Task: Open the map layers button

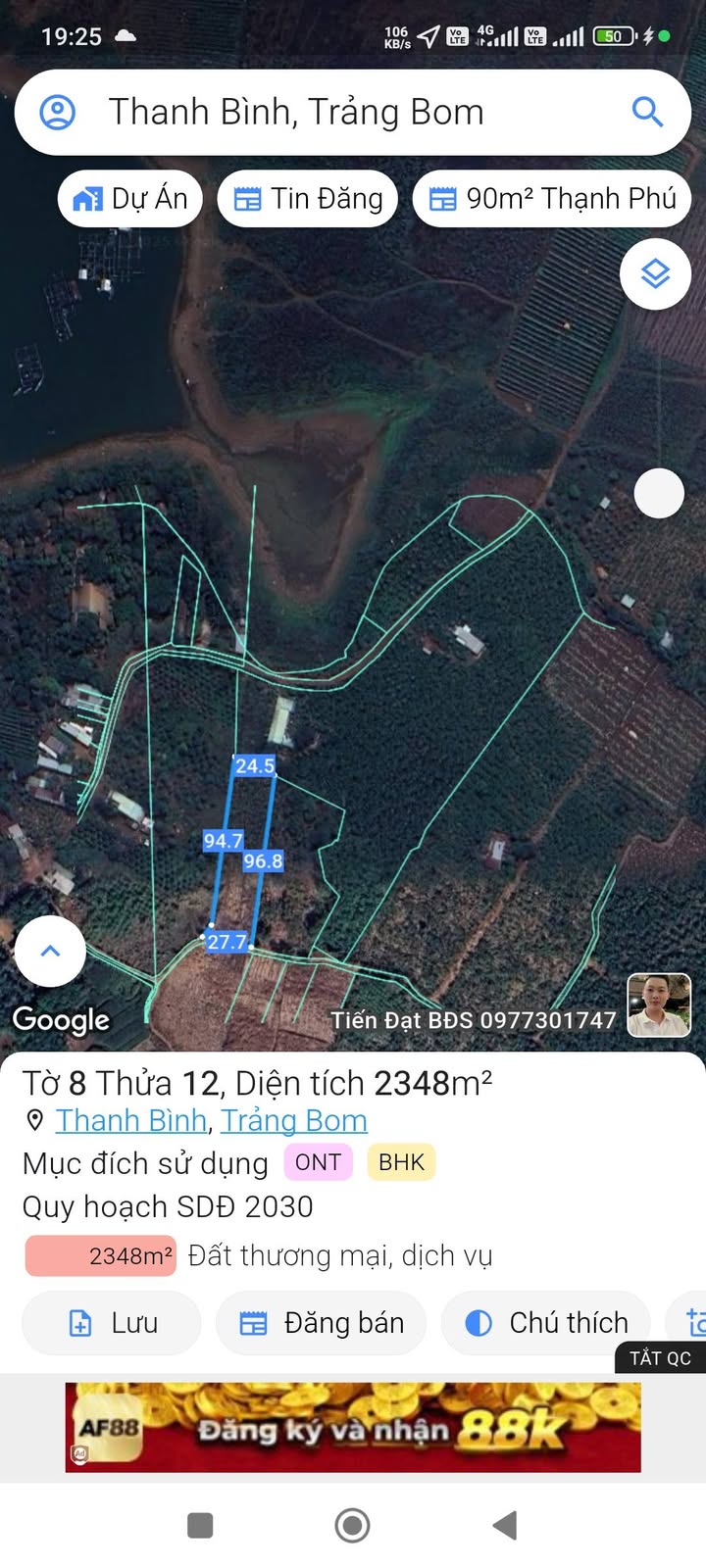Action: click(x=655, y=273)
